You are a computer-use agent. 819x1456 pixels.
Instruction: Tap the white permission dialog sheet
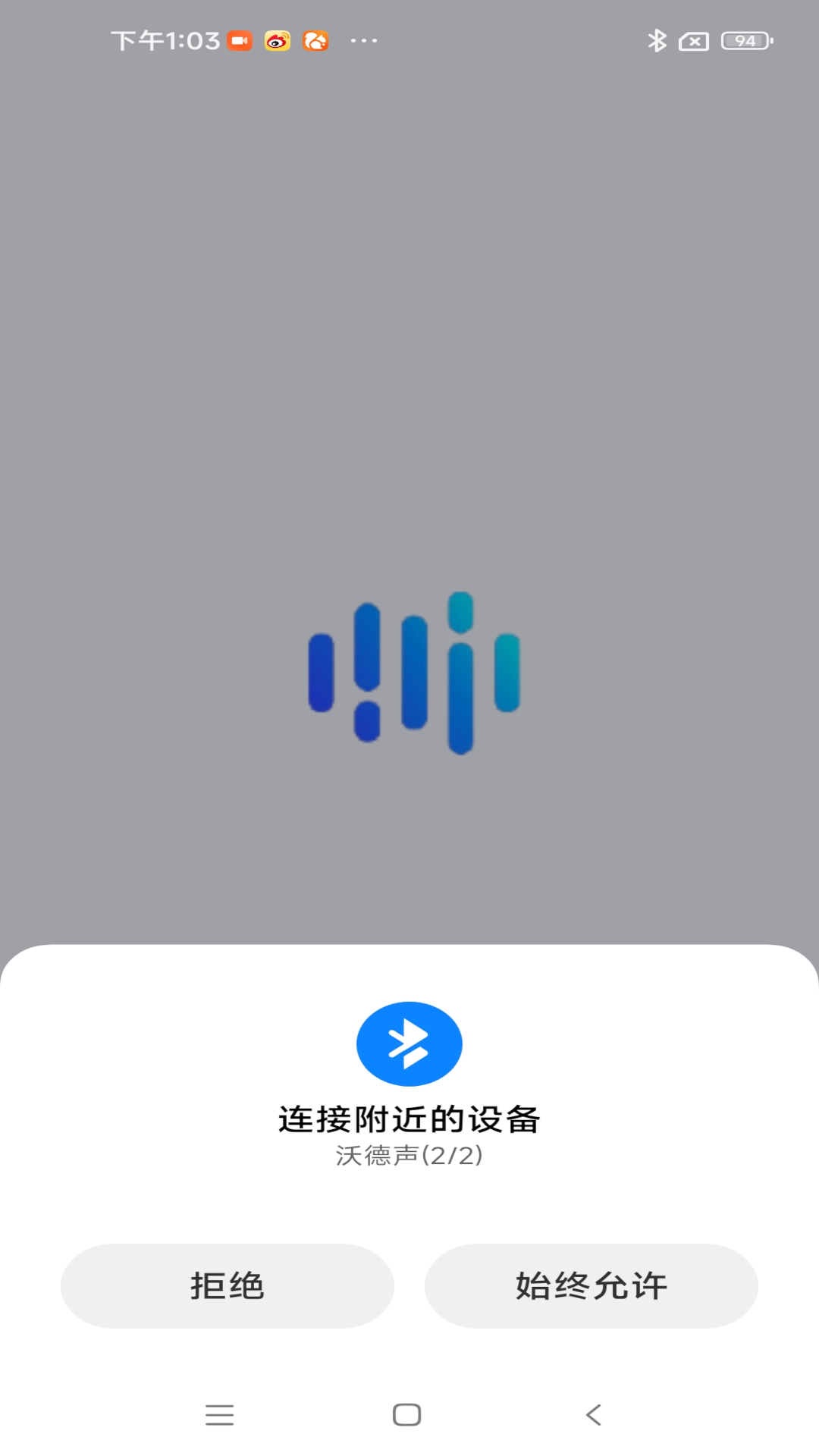(x=409, y=1213)
